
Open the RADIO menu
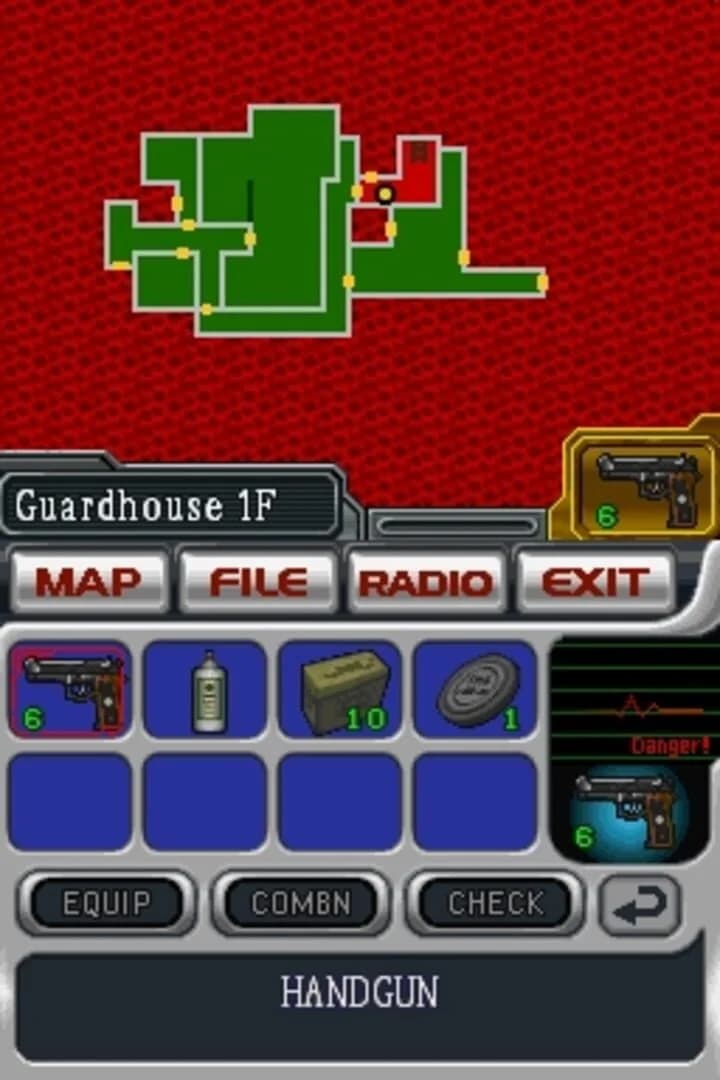pyautogui.click(x=427, y=581)
